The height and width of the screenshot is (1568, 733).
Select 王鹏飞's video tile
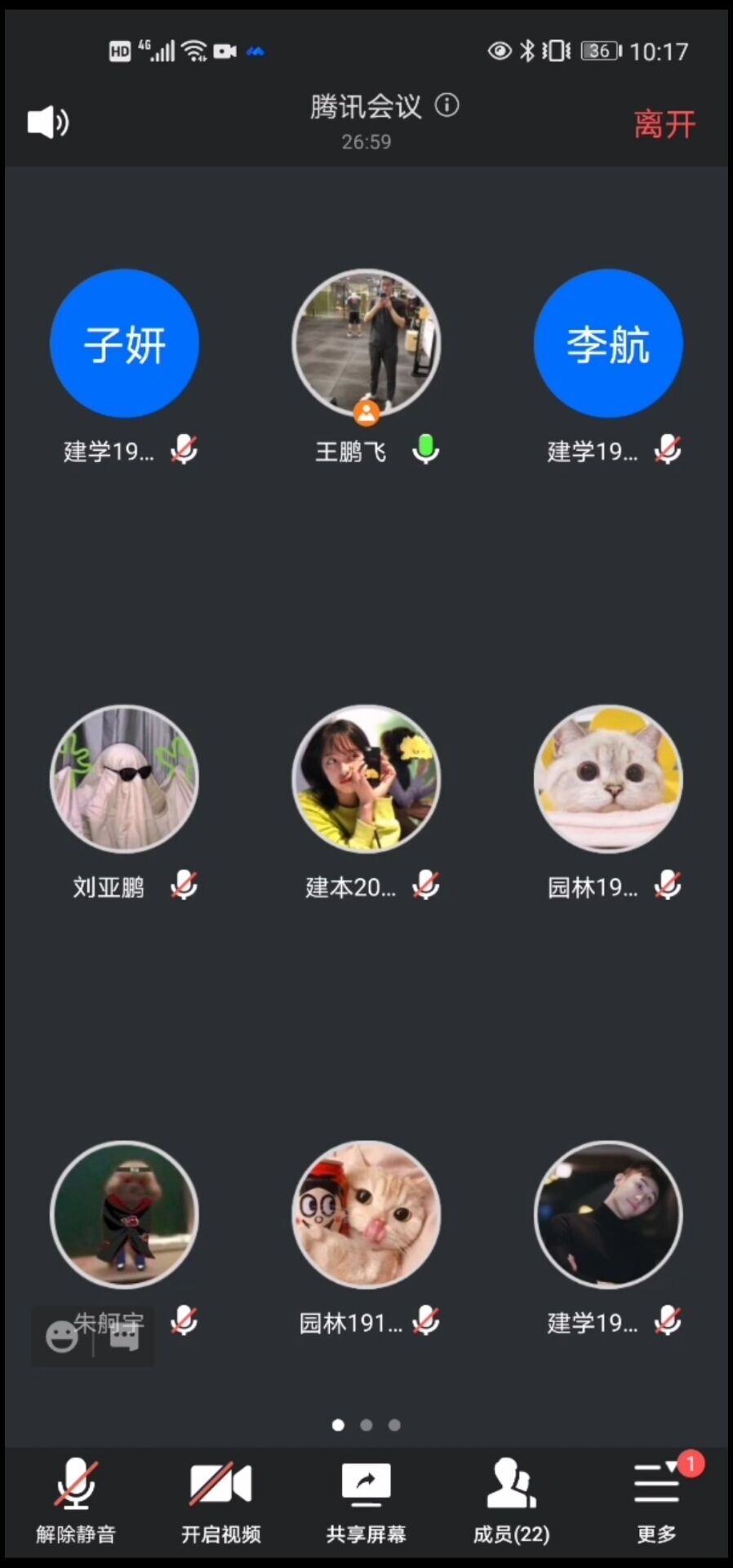point(366,344)
